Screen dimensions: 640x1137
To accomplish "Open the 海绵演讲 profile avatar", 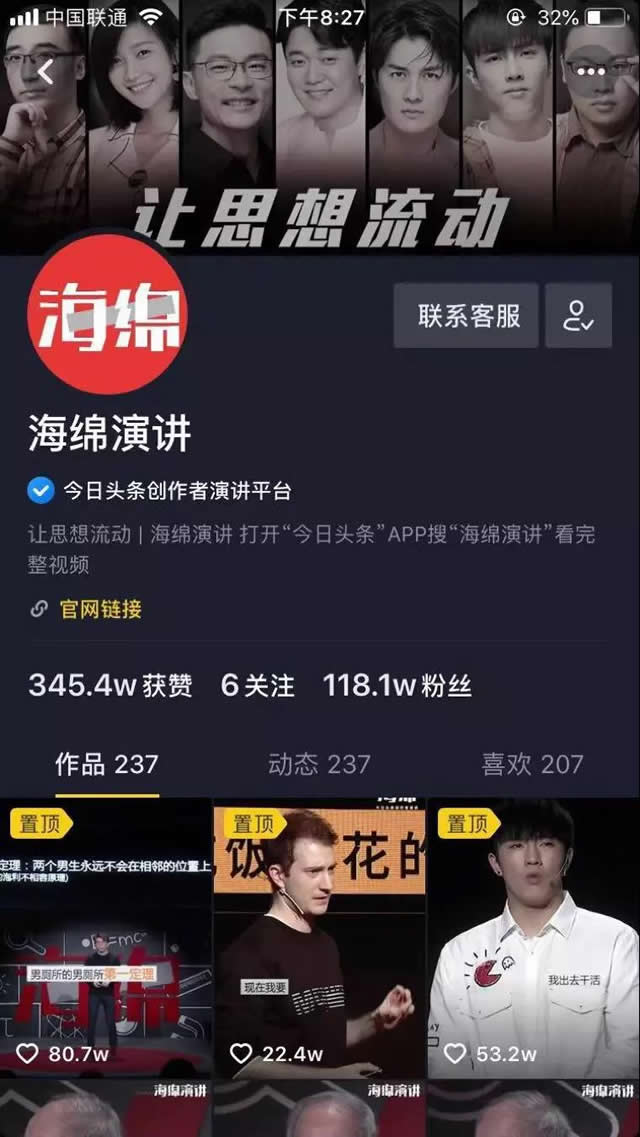I will point(106,317).
